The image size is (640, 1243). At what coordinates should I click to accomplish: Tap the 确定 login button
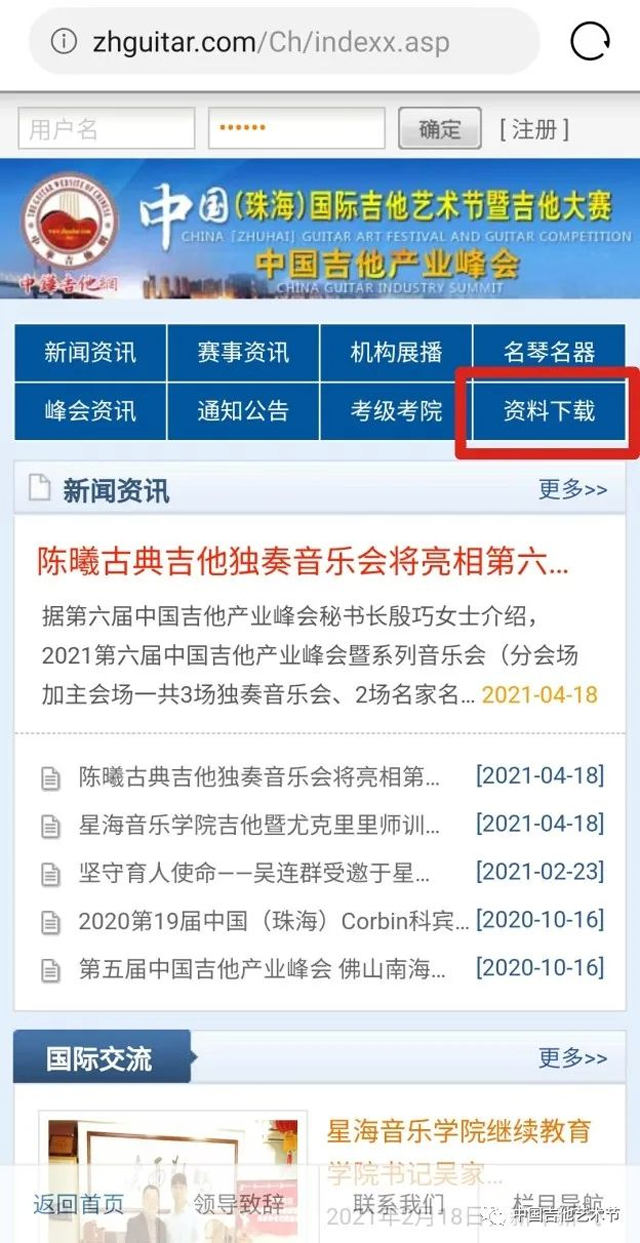(x=439, y=129)
